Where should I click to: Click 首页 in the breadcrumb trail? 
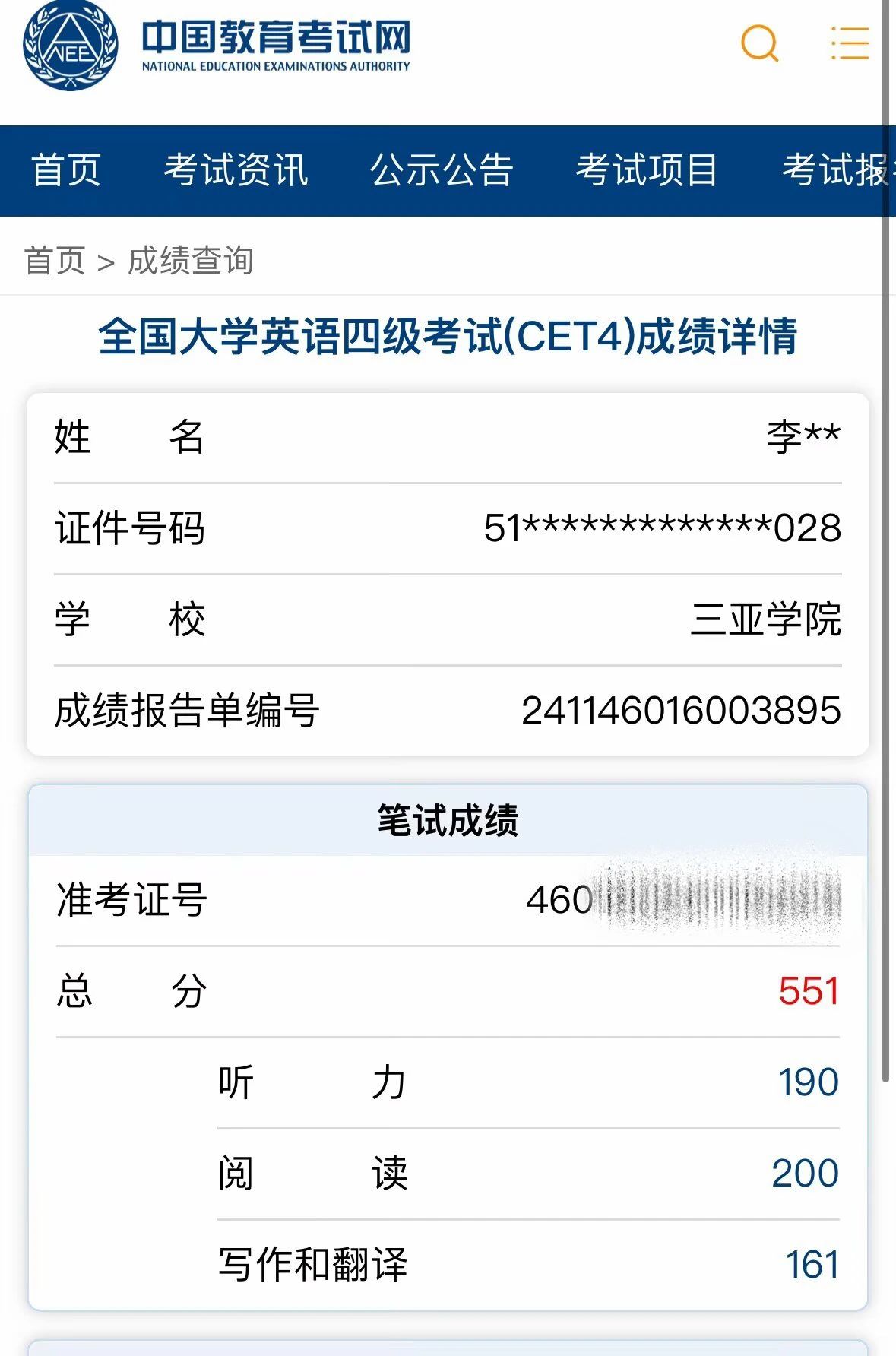56,261
